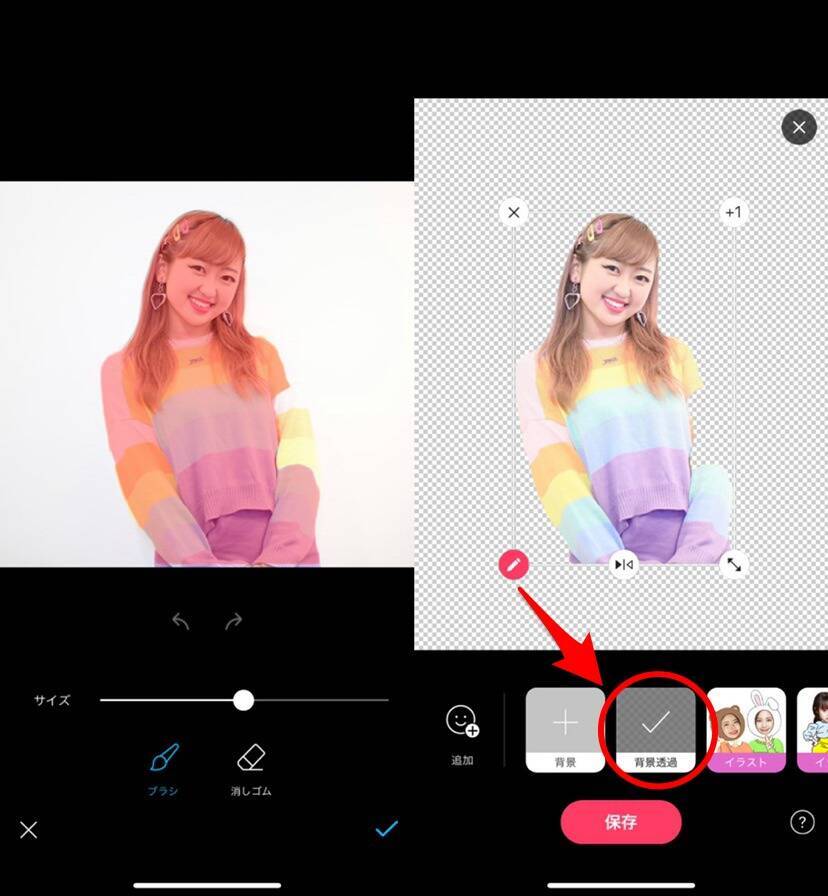Viewport: 828px width, 896px height.
Task: Duplicate the cutout with the +1 handle
Action: click(733, 212)
